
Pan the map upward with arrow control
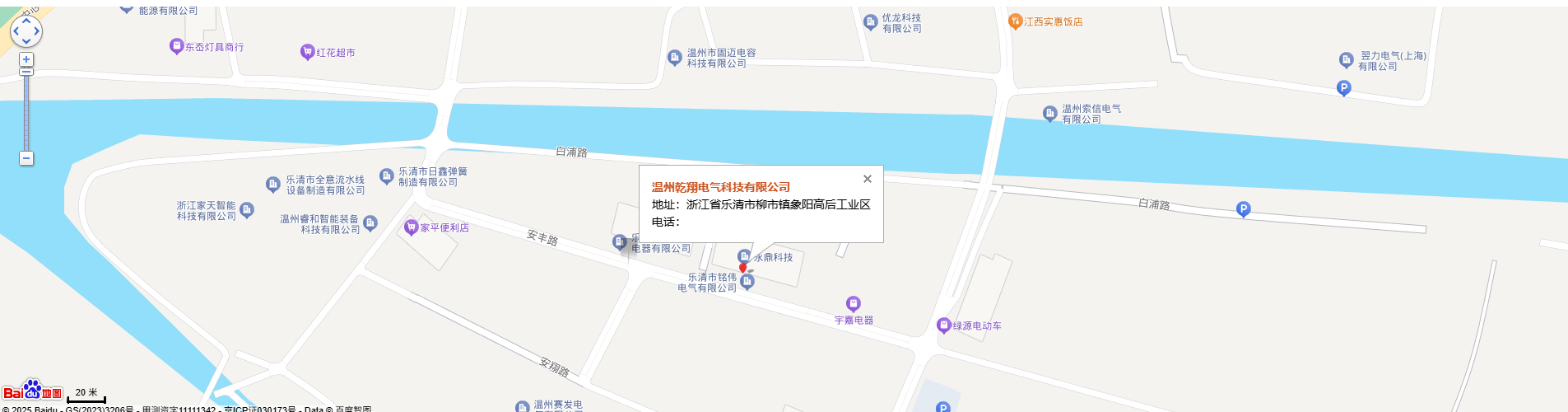26,20
